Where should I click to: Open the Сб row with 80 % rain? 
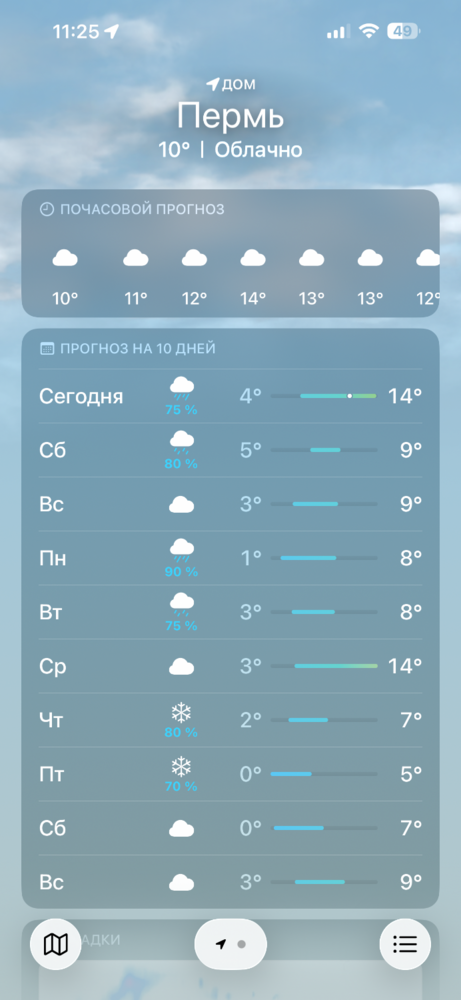tap(230, 450)
